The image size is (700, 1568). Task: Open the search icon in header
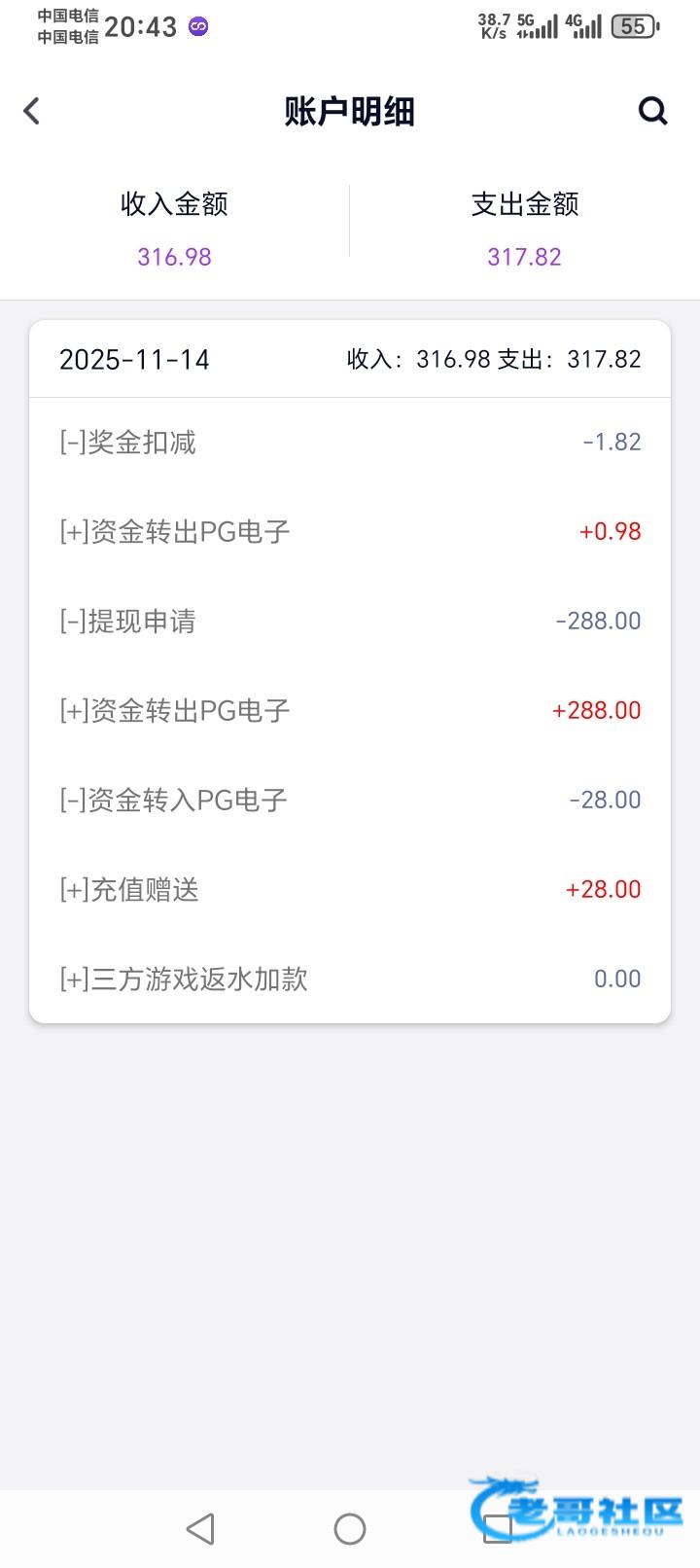click(653, 111)
